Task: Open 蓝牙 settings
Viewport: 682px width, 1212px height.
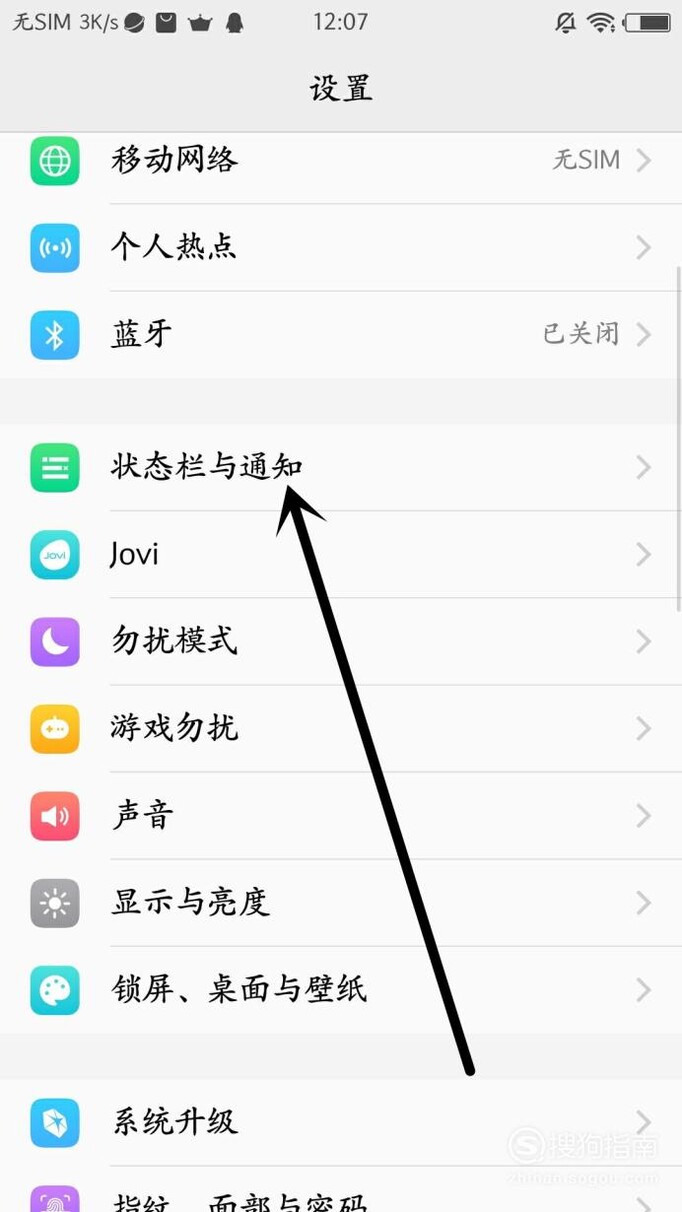Action: [340, 334]
